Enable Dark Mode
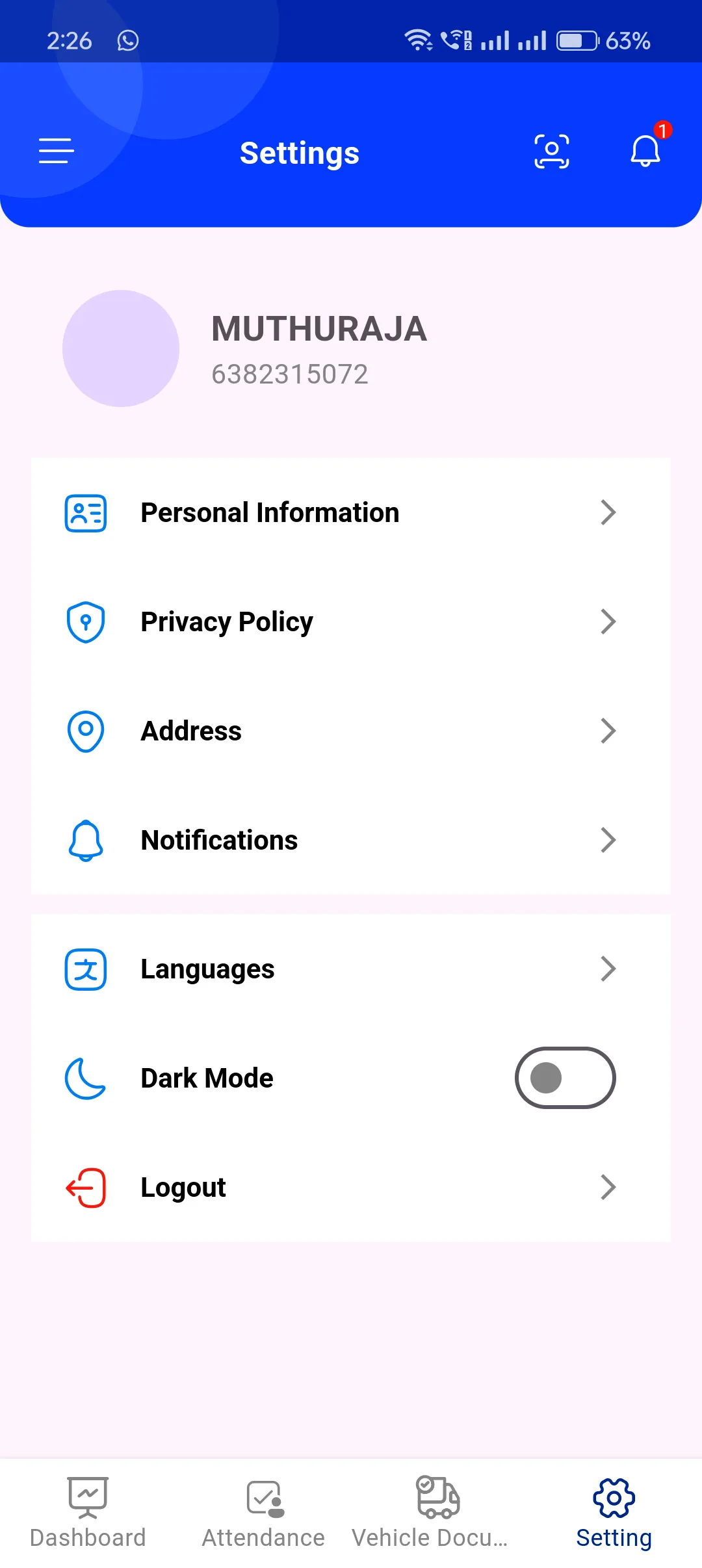 pos(565,1077)
